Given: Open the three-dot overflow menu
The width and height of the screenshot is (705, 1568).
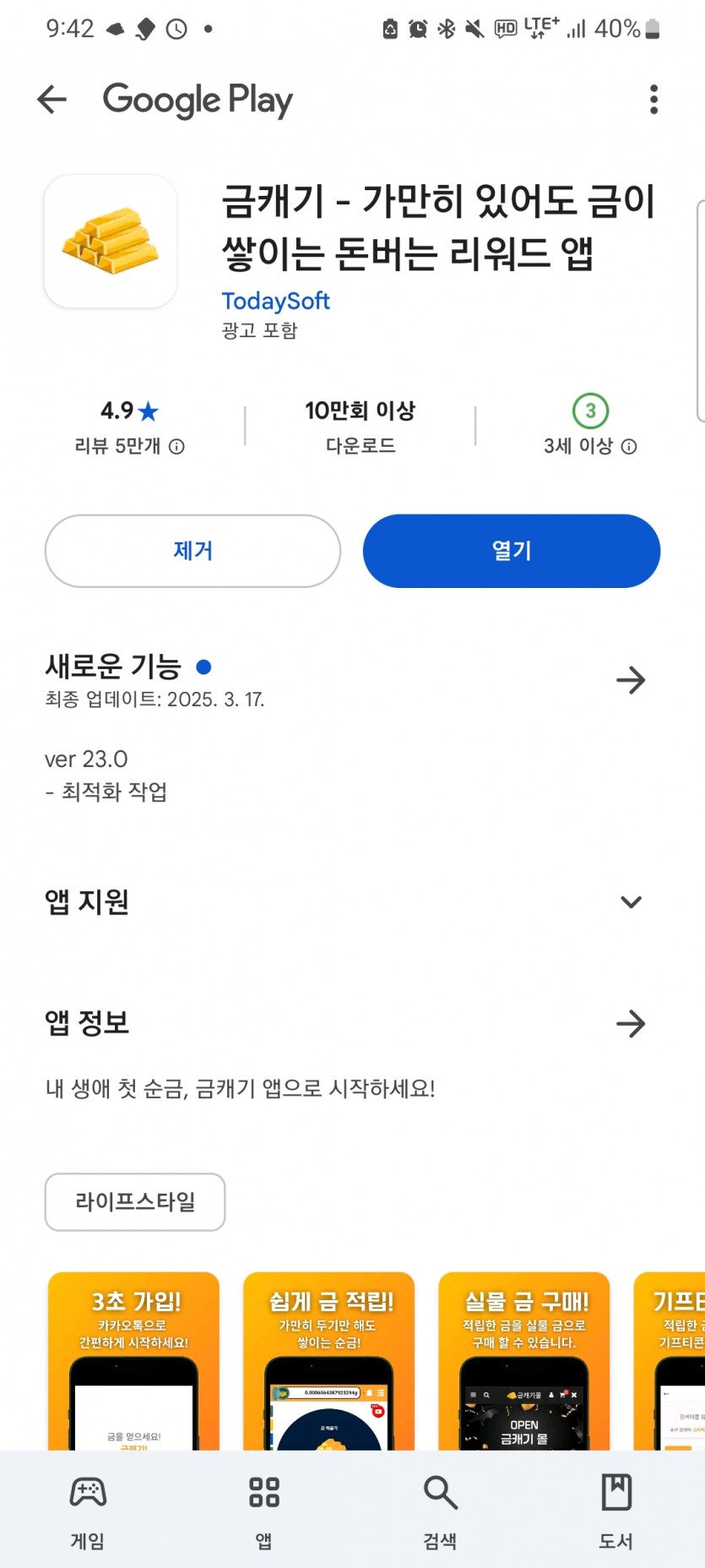Looking at the screenshot, I should [x=653, y=100].
